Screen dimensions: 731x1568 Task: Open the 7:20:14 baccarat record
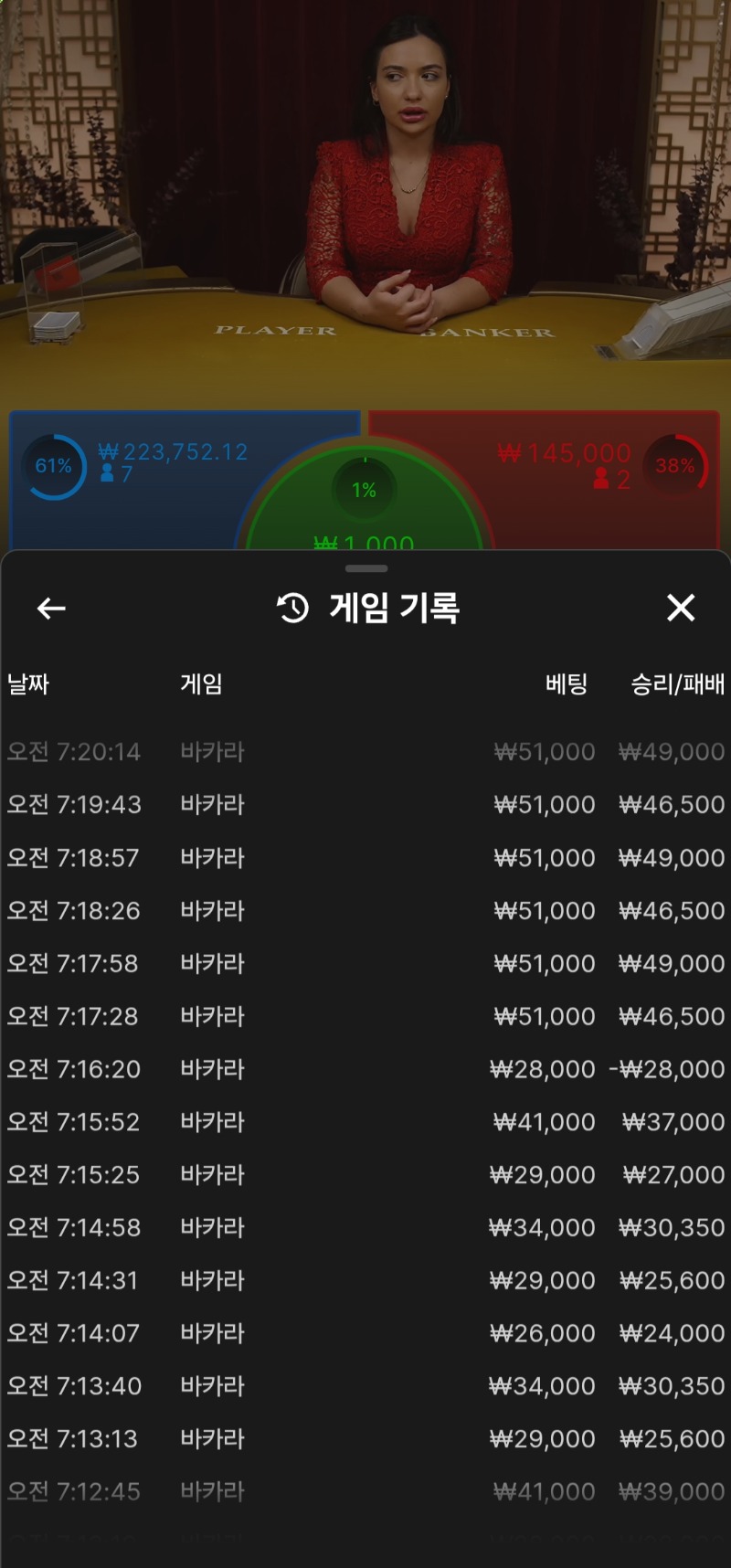[365, 752]
